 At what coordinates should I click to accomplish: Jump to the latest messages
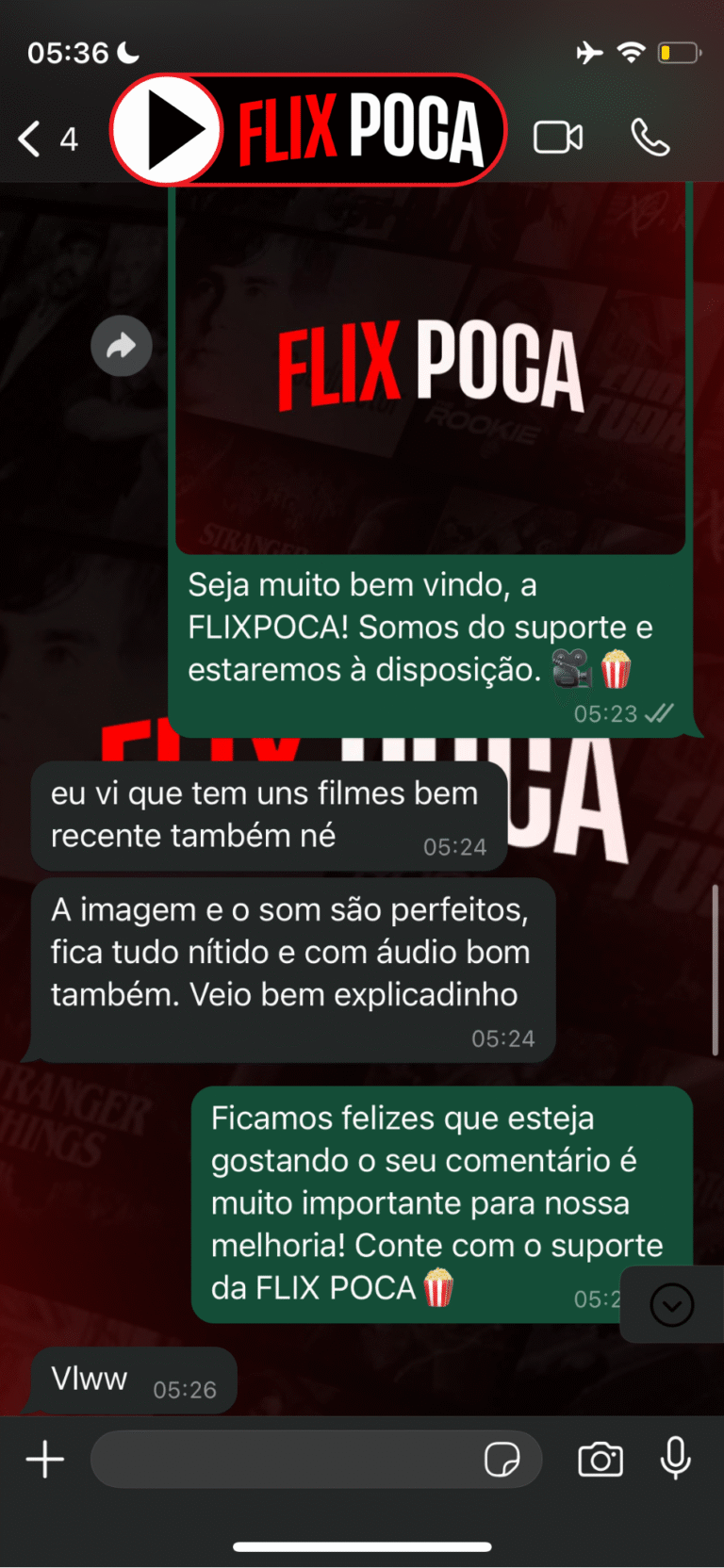click(x=671, y=1305)
